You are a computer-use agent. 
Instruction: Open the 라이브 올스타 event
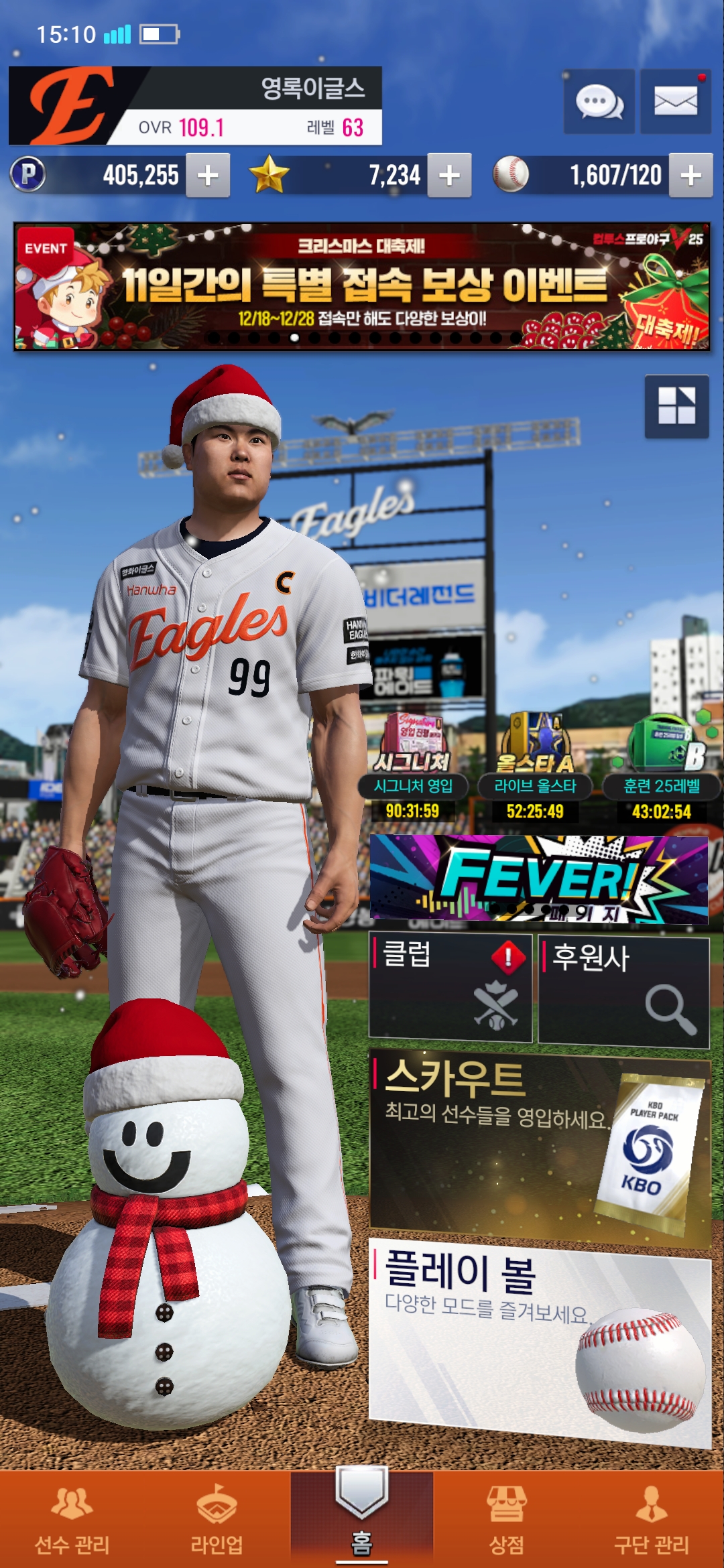[535, 767]
